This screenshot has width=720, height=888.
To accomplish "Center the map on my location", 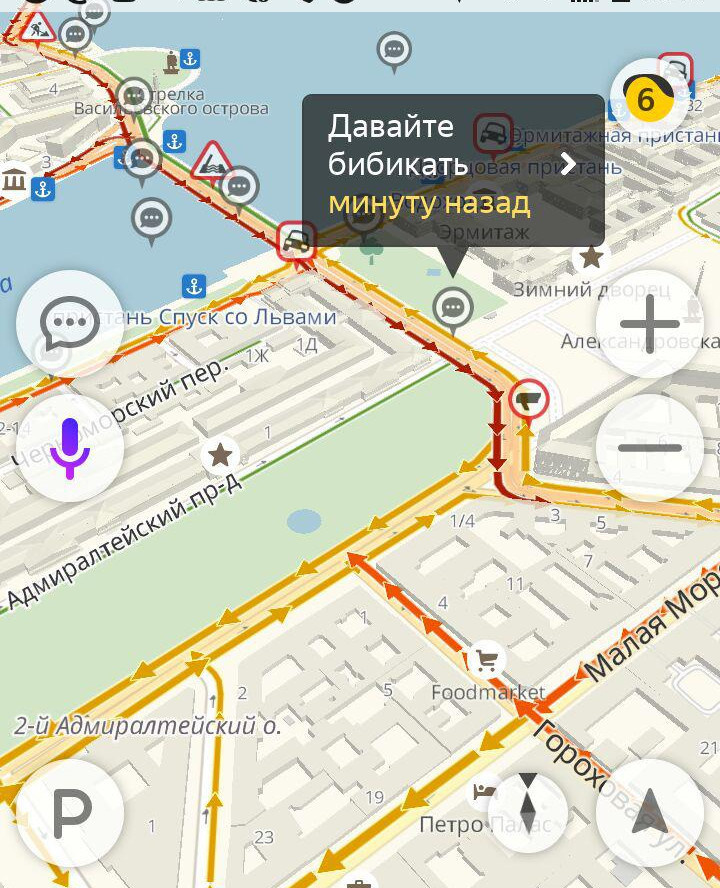I will [650, 812].
